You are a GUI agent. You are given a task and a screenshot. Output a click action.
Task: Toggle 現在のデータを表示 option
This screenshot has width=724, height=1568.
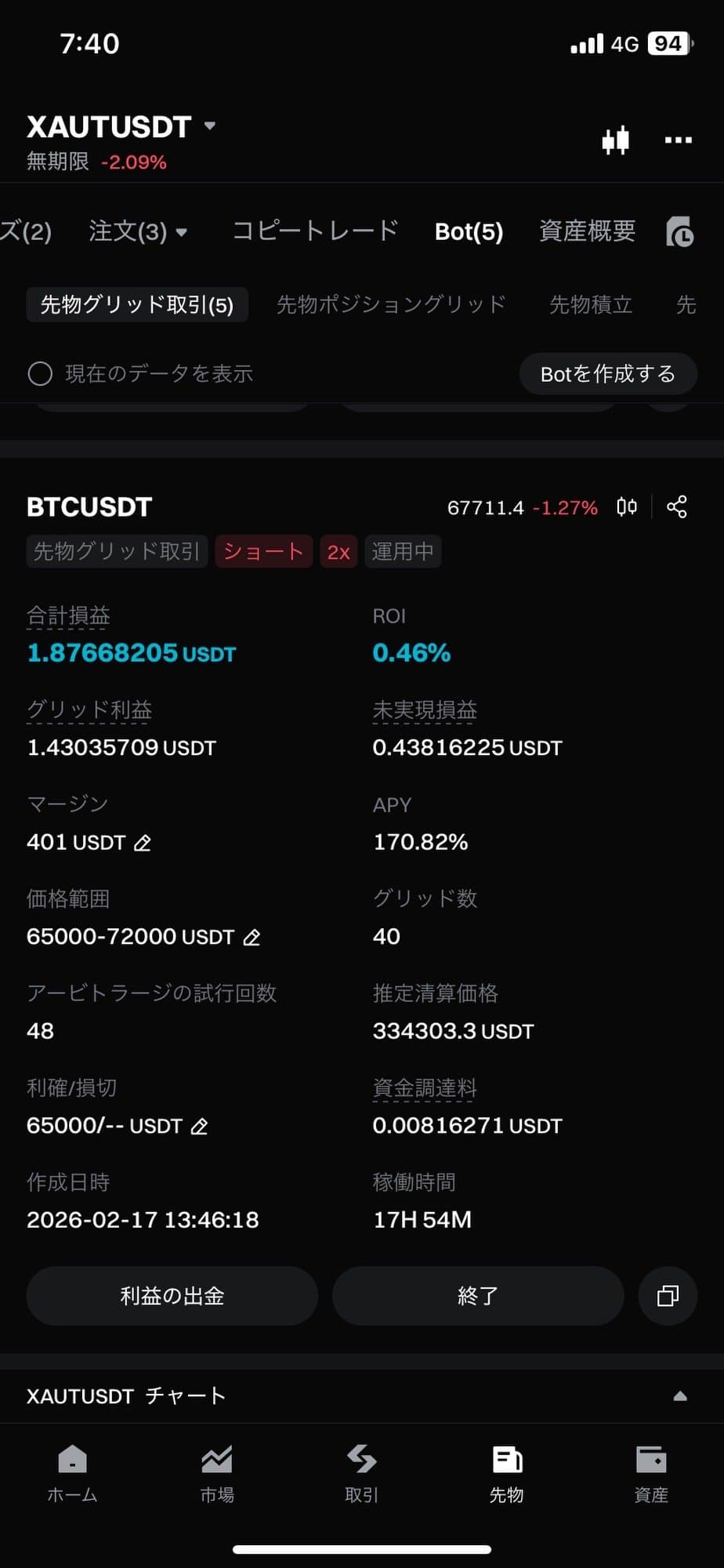click(41, 374)
